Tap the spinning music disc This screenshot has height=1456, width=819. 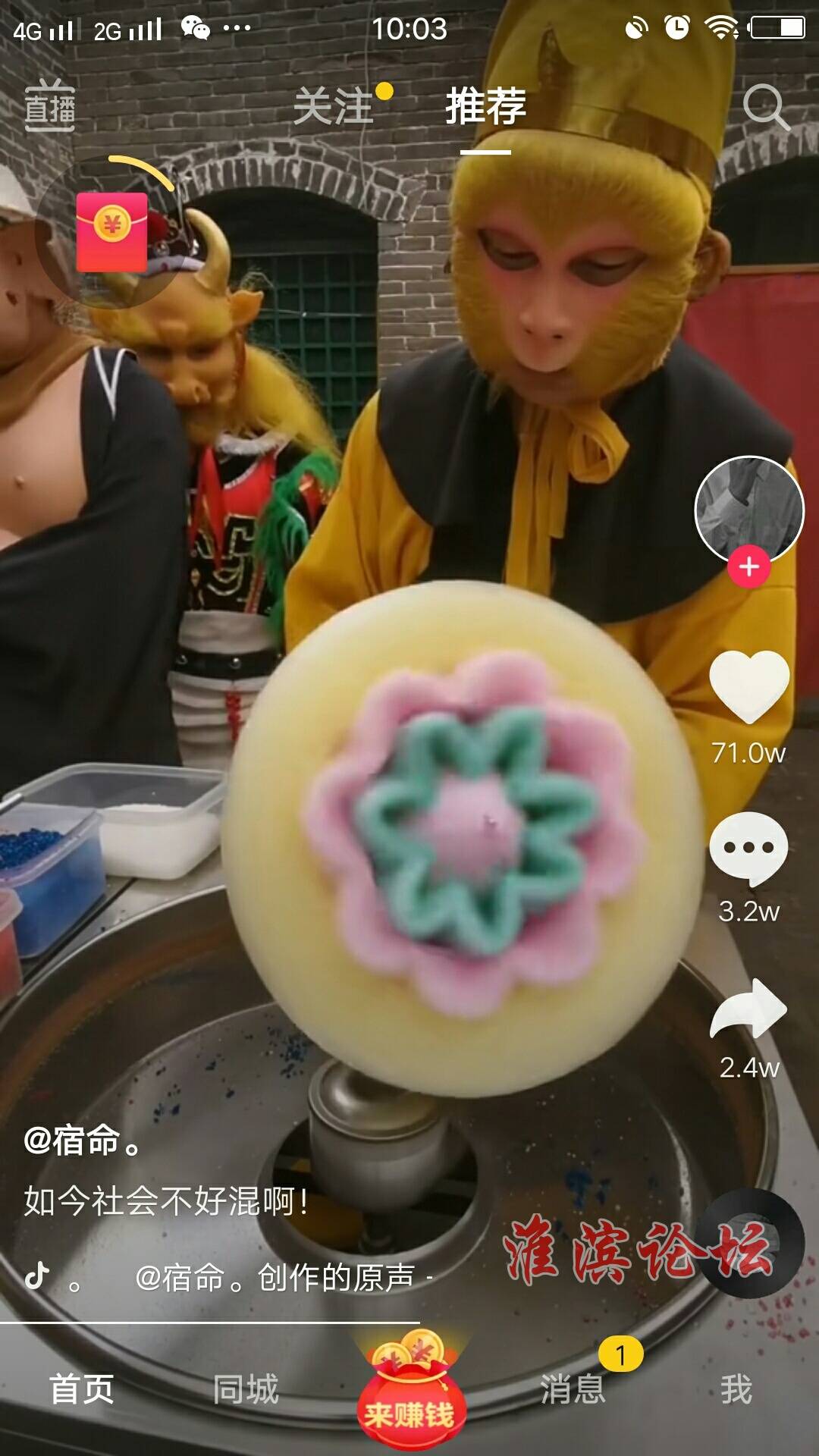751,1244
